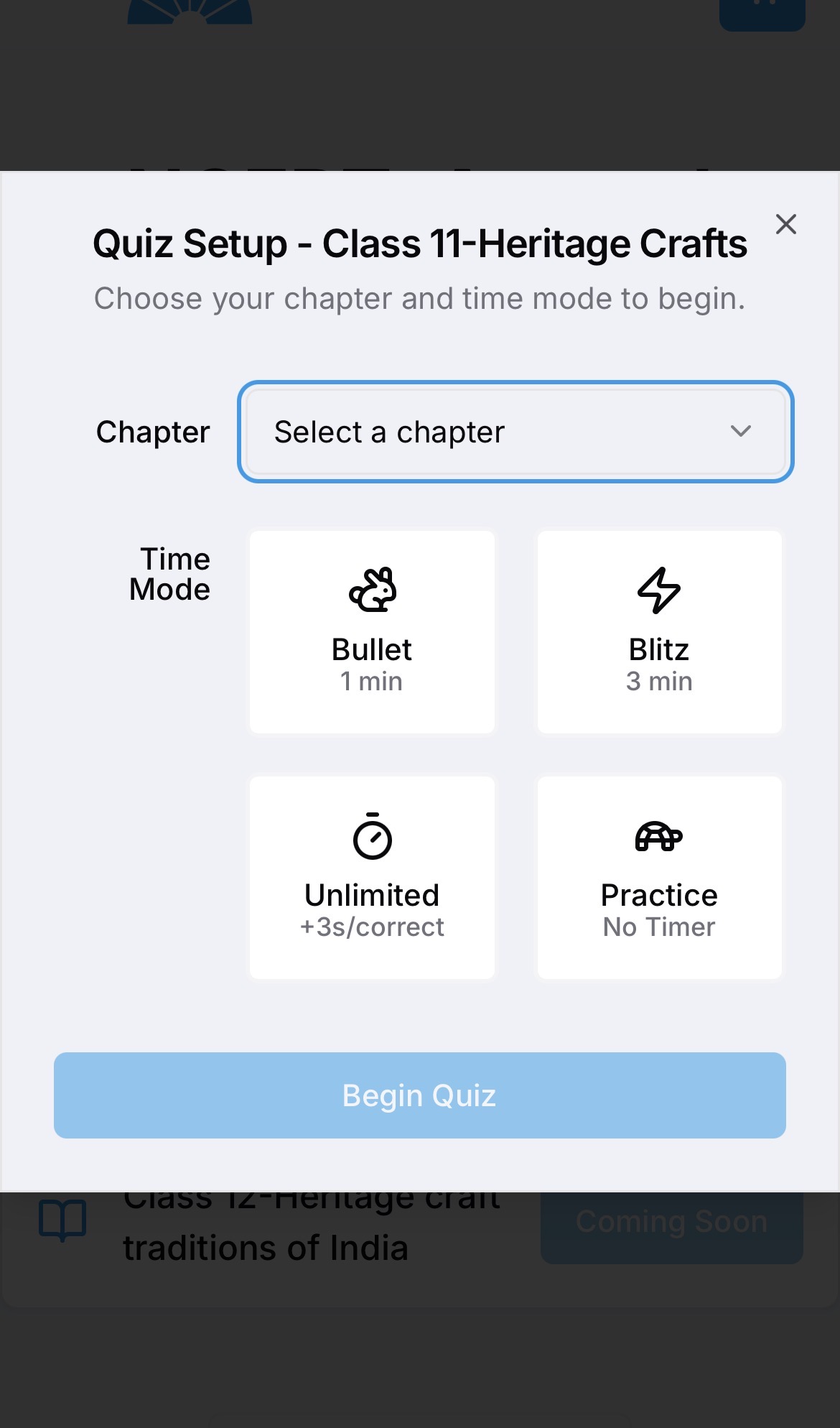Tap the Begin Quiz button
Viewport: 840px width, 1428px height.
pos(419,1095)
